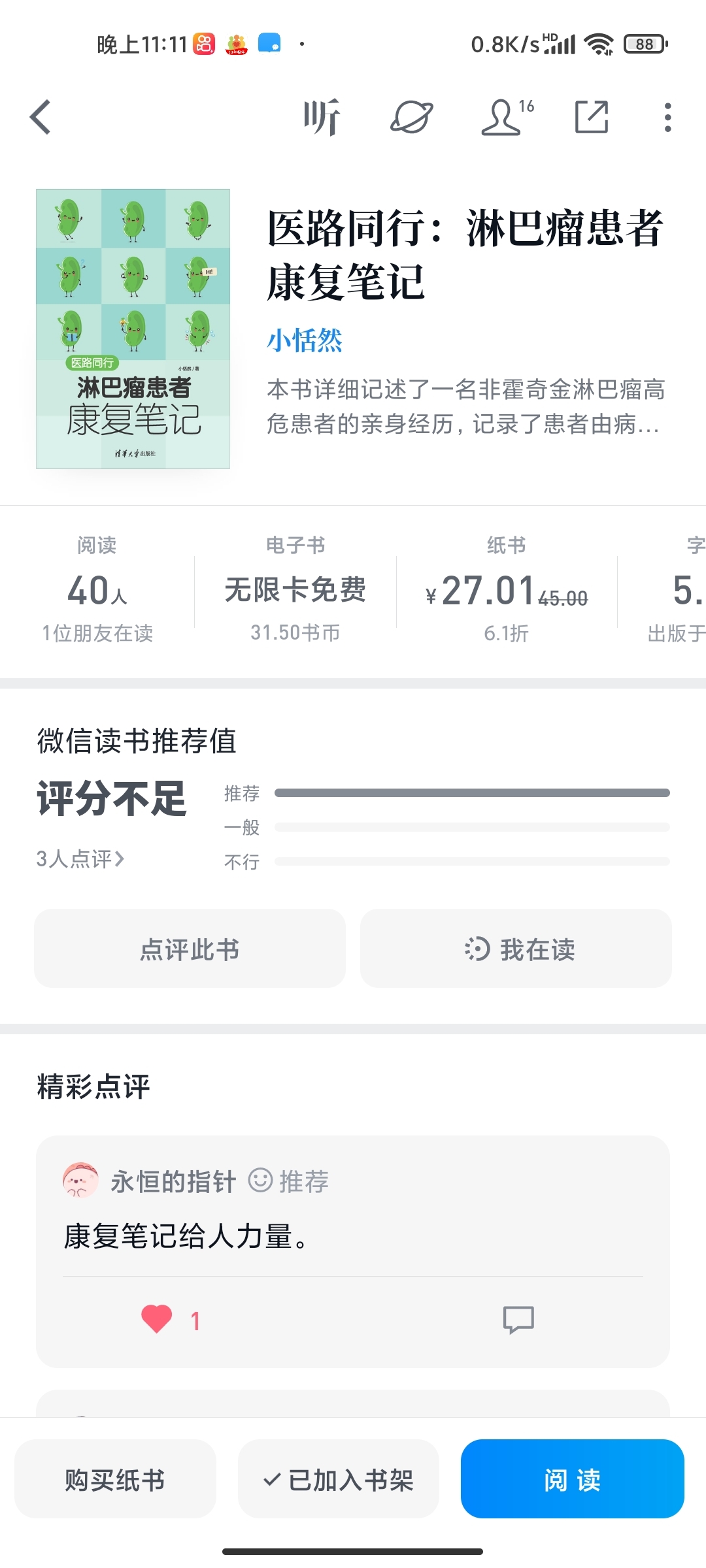Viewport: 706px width, 1568px height.
Task: View the 16 friends reading icon
Action: click(507, 118)
